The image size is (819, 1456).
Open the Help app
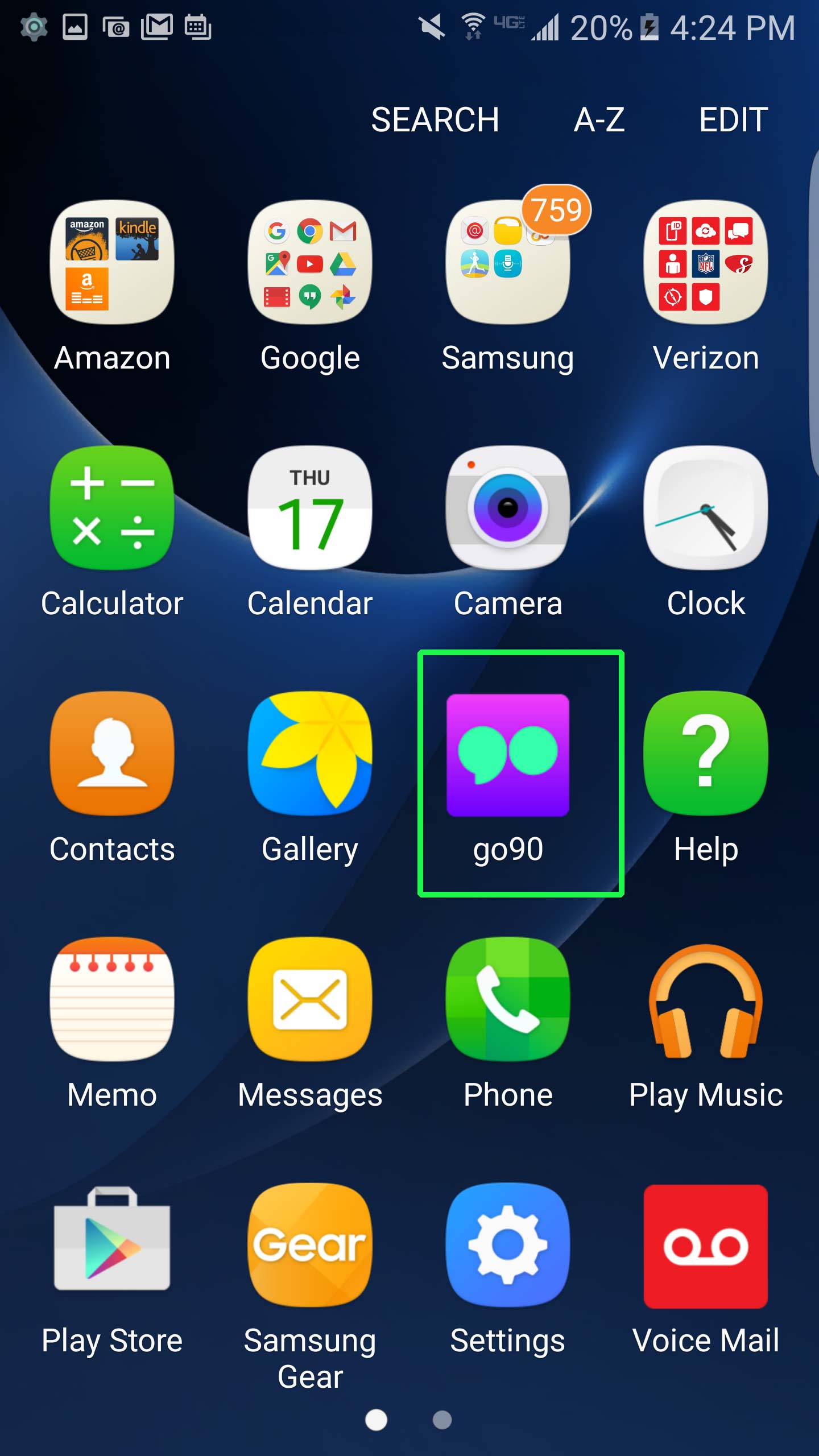pos(706,754)
